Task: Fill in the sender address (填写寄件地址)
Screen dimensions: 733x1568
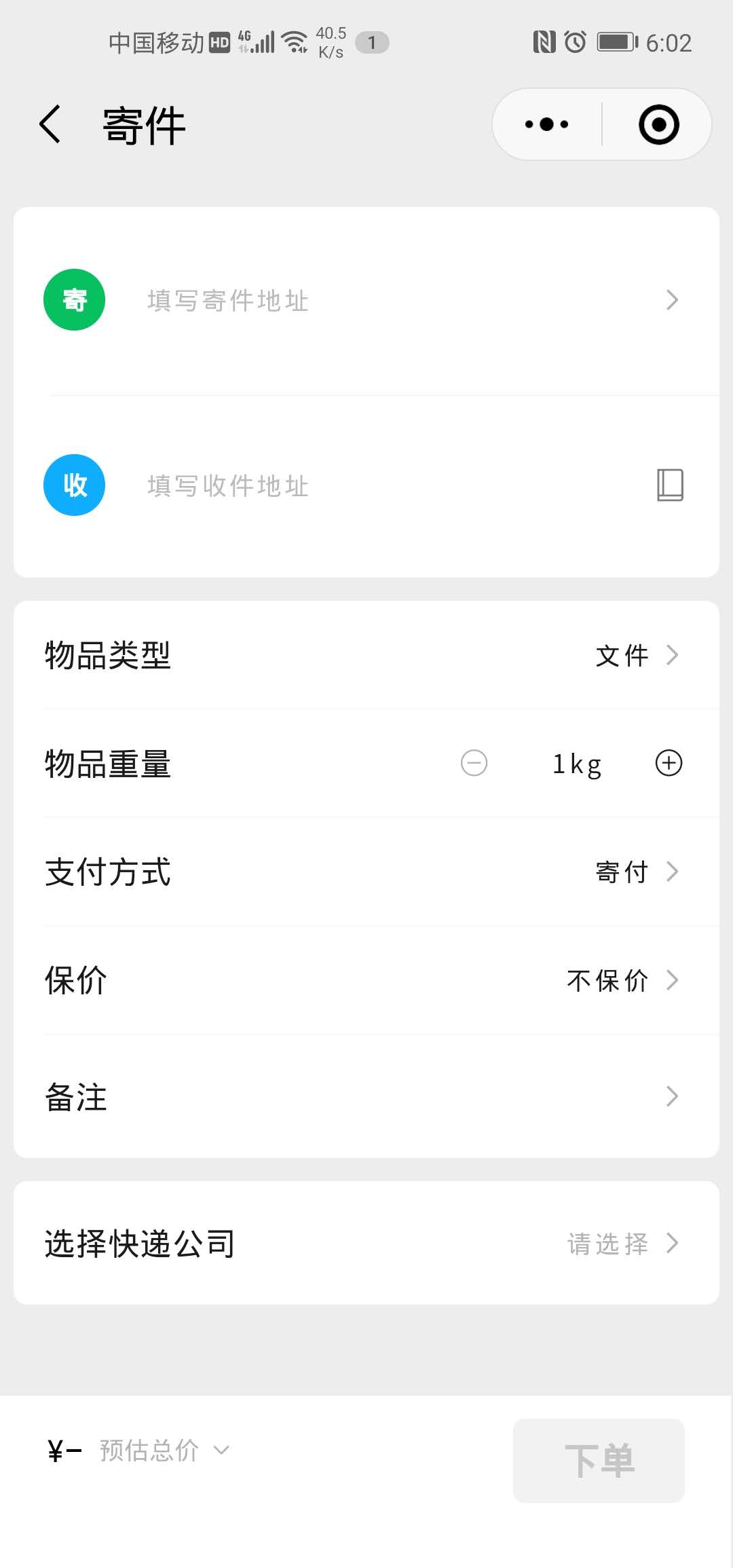Action: coord(366,300)
